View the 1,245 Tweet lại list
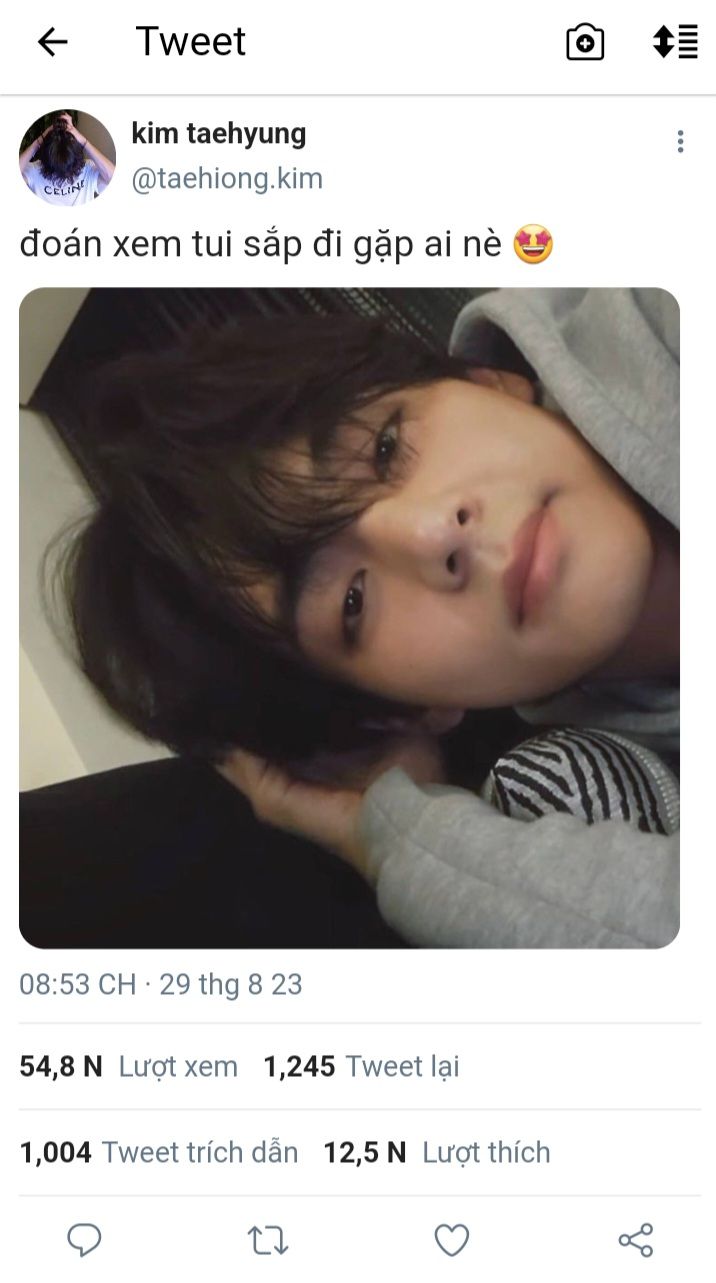This screenshot has width=716, height=1283. tap(361, 1067)
